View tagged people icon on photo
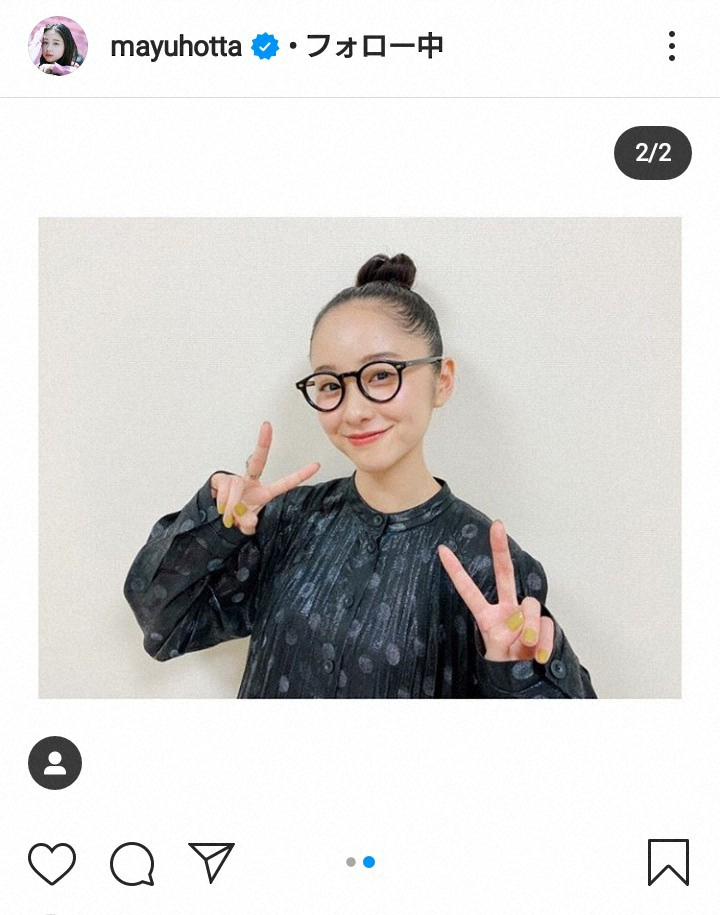This screenshot has height=915, width=720. [55, 764]
